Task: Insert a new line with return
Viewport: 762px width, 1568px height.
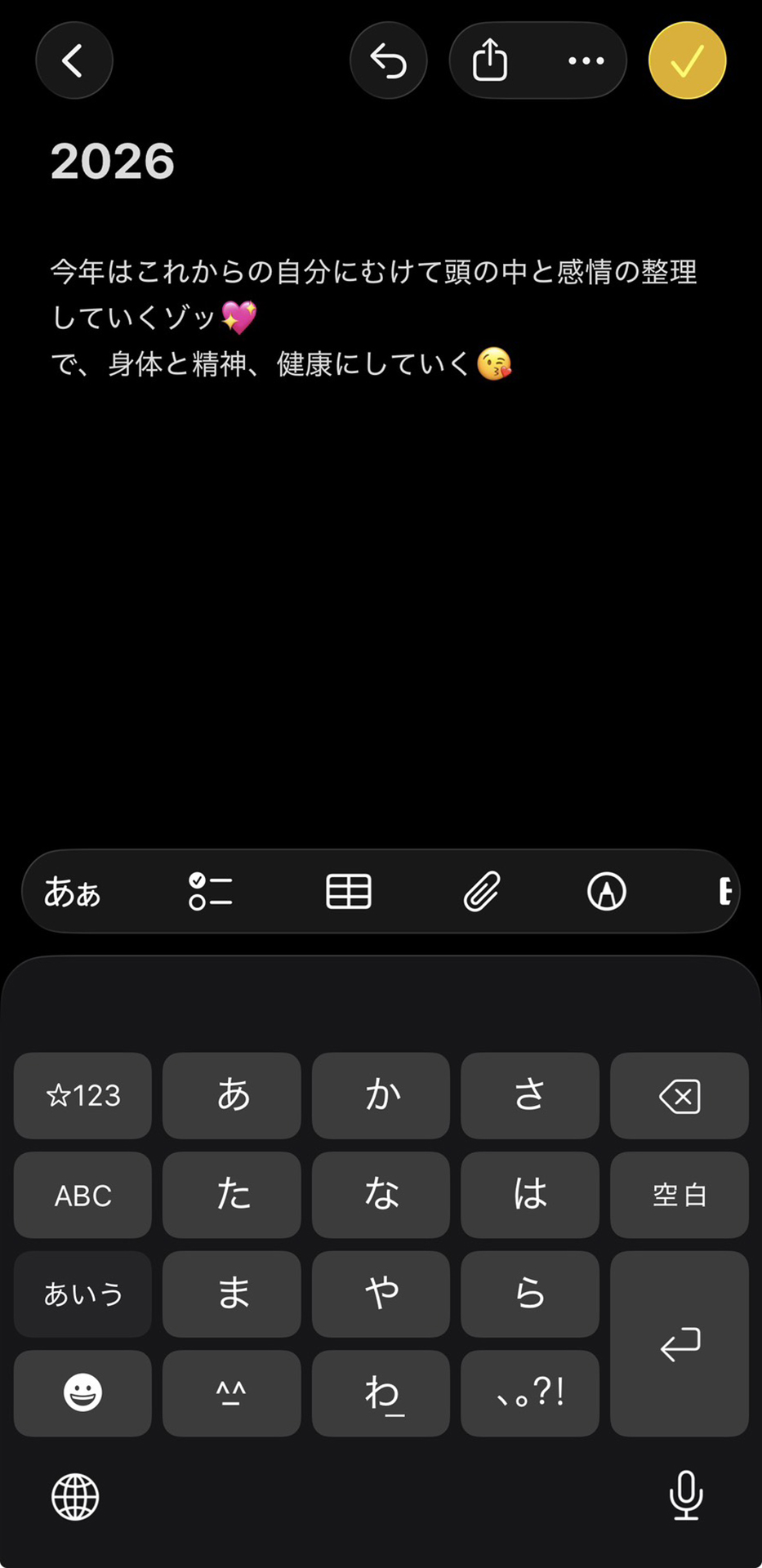Action: point(679,1343)
